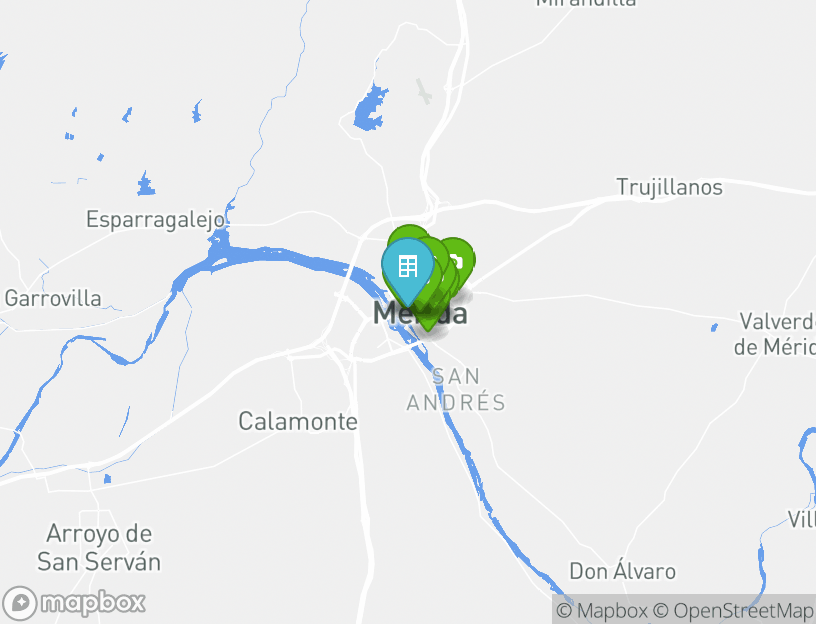Tap the blue hotel building map pin
This screenshot has width=816, height=624.
pos(407,267)
